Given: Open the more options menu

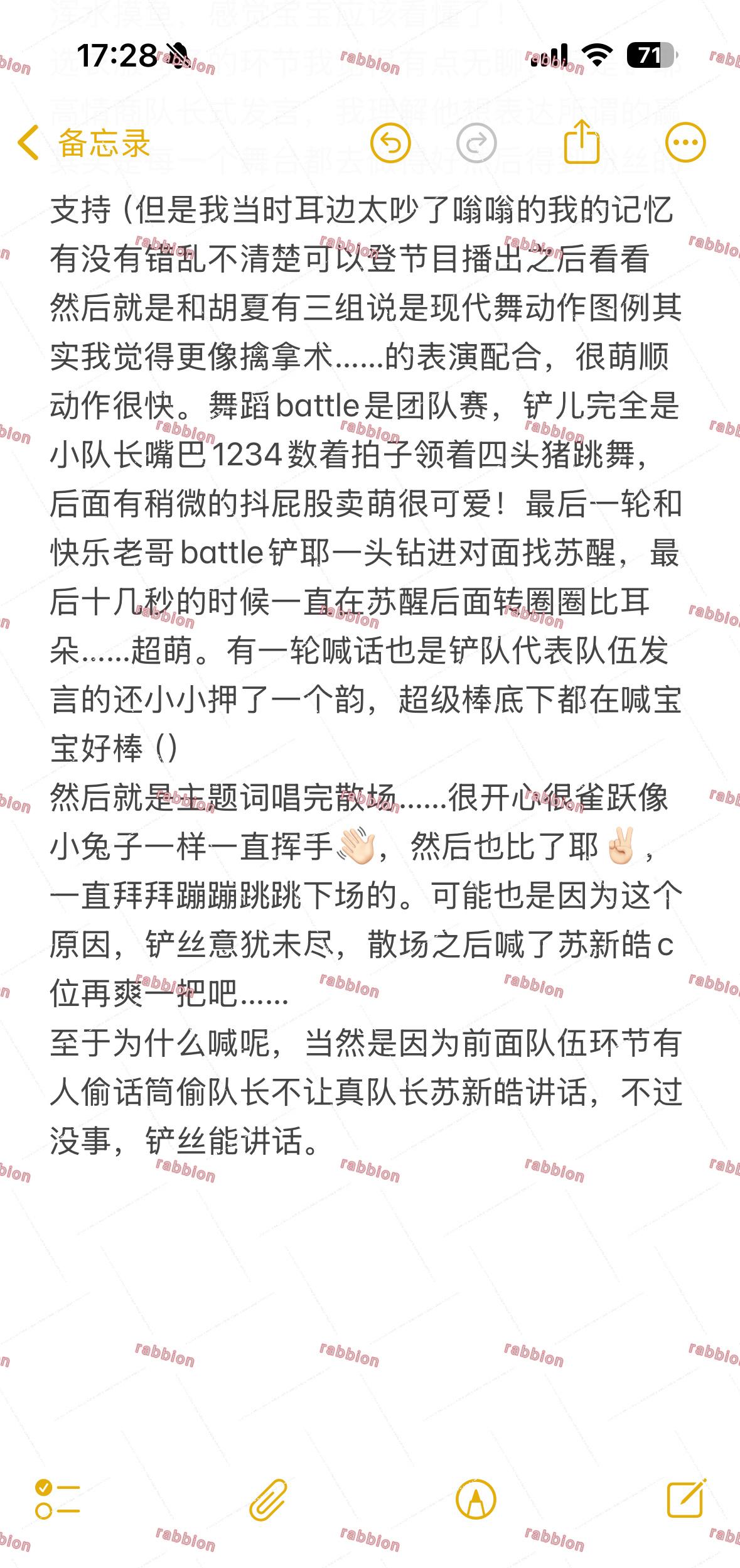Looking at the screenshot, I should pos(685,143).
